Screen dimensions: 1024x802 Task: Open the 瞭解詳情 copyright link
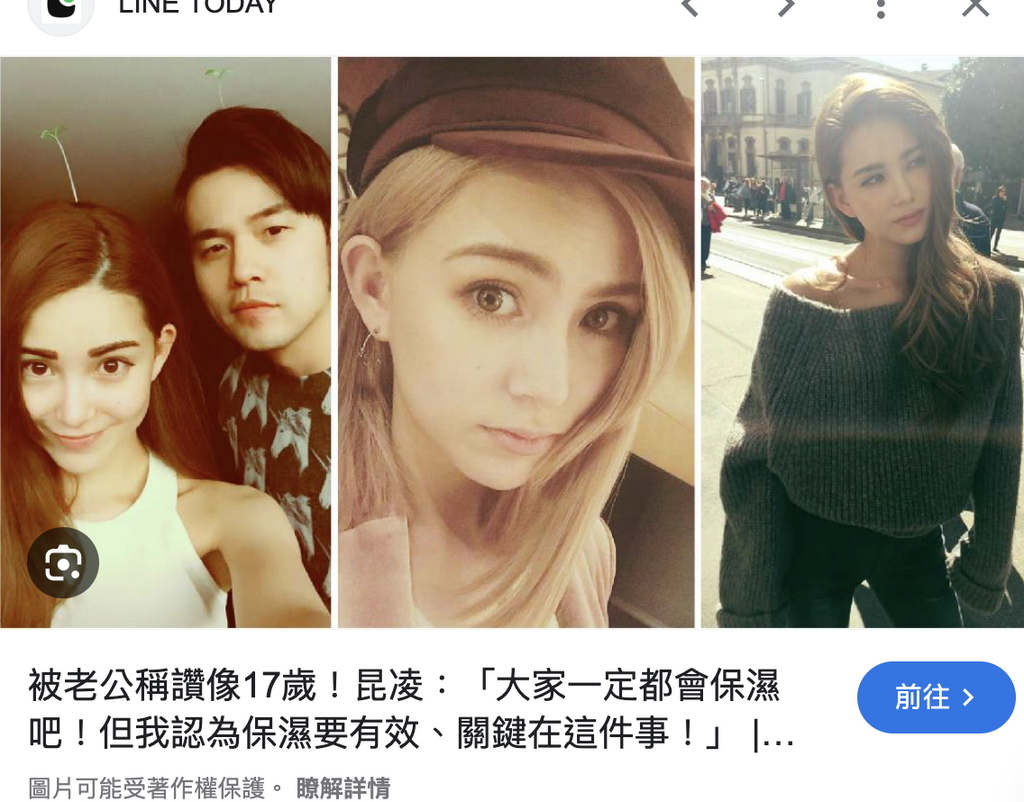pos(343,787)
